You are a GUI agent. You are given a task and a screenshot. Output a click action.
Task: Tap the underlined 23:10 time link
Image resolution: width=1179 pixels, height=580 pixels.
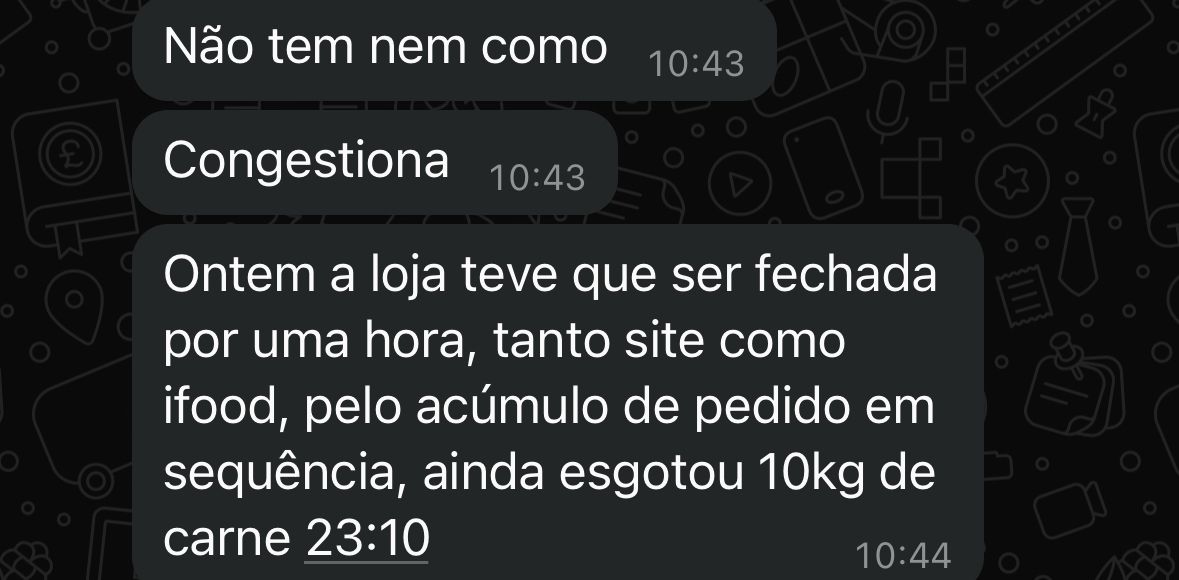[367, 539]
